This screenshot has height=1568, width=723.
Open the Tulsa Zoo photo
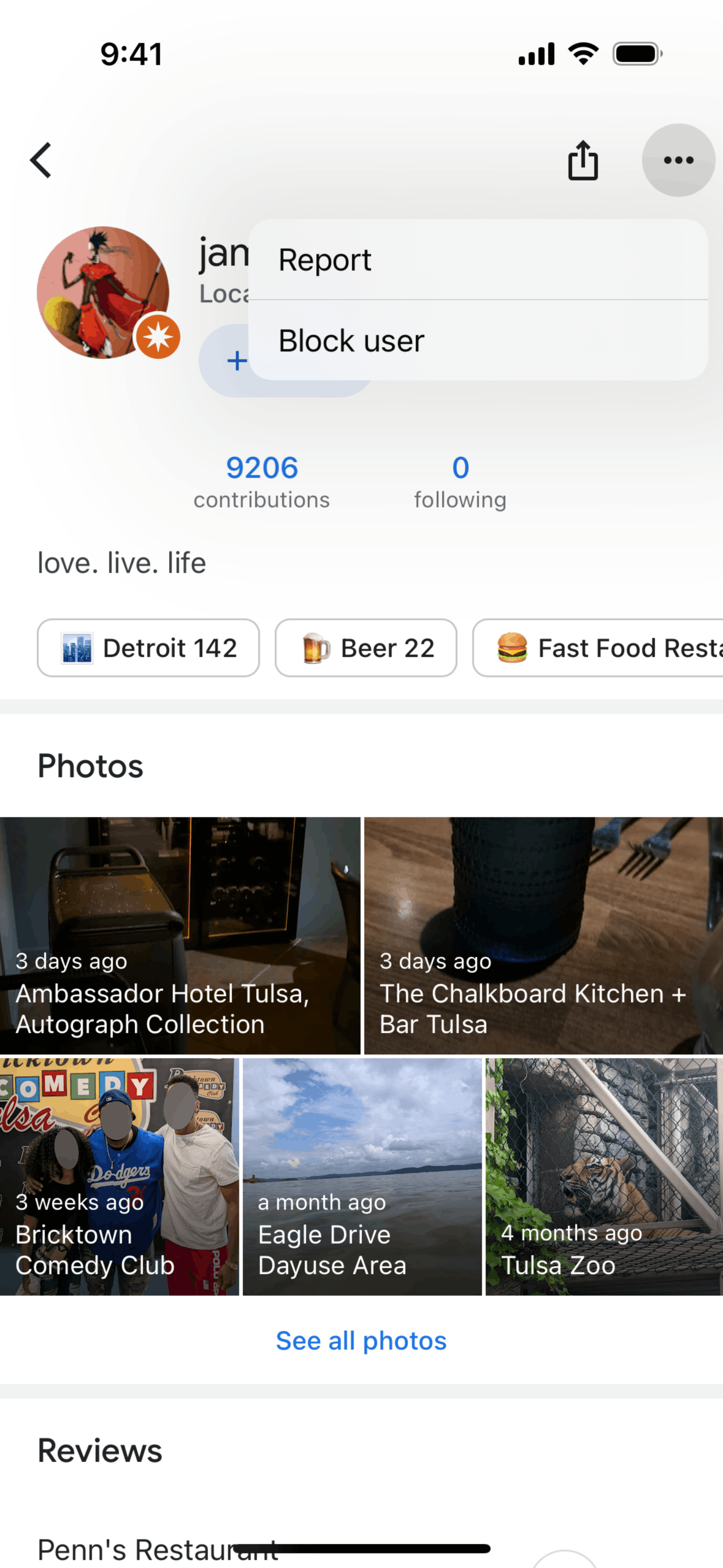point(604,1177)
